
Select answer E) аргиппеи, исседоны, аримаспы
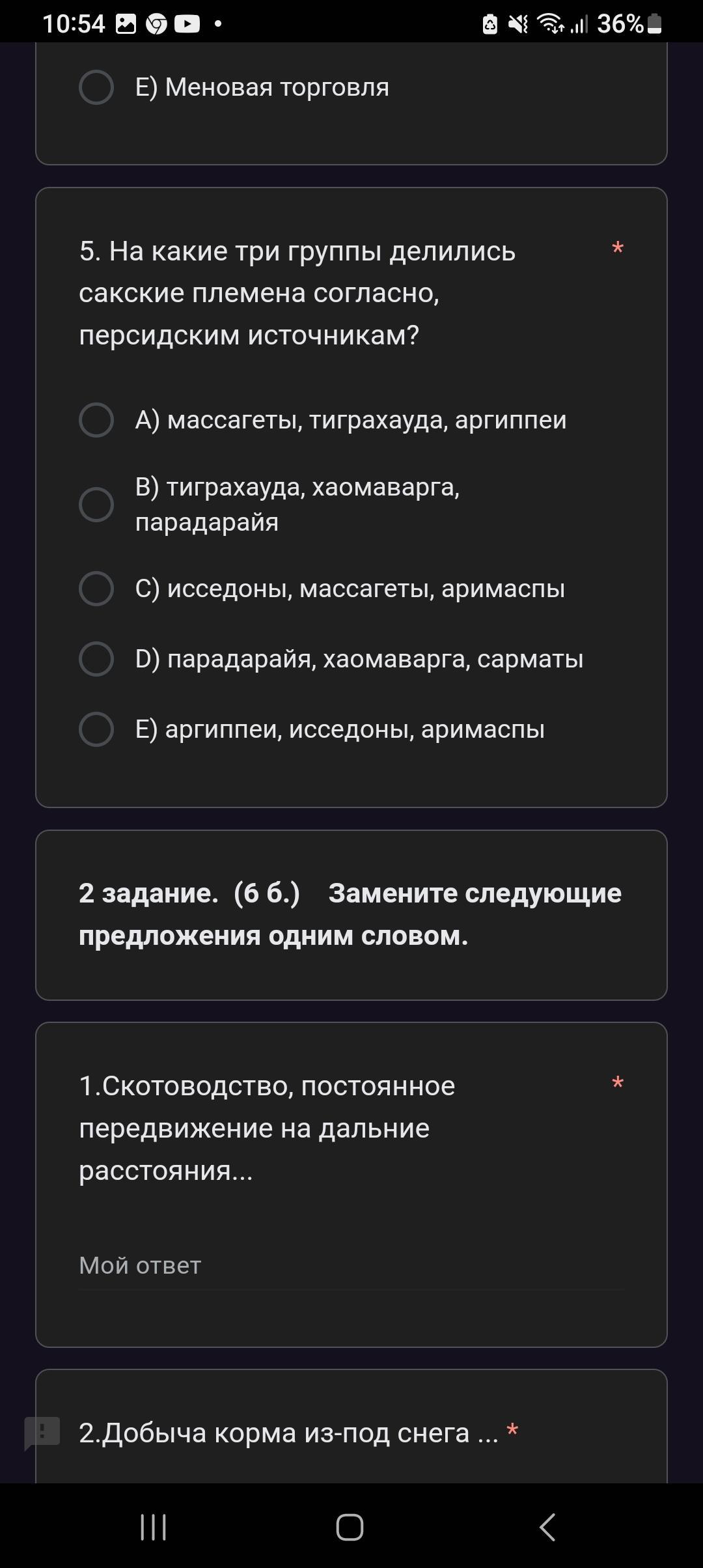pyautogui.click(x=96, y=729)
